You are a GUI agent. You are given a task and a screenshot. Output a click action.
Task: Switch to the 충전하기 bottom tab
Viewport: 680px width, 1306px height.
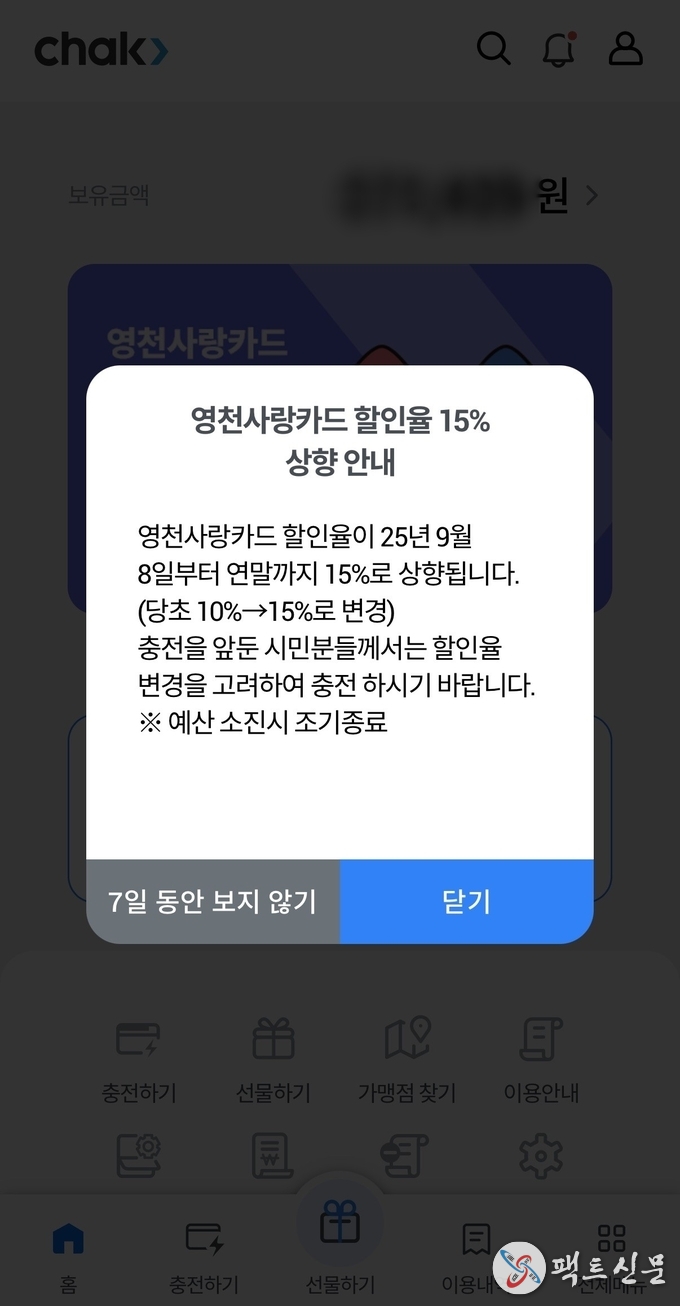[x=204, y=1254]
